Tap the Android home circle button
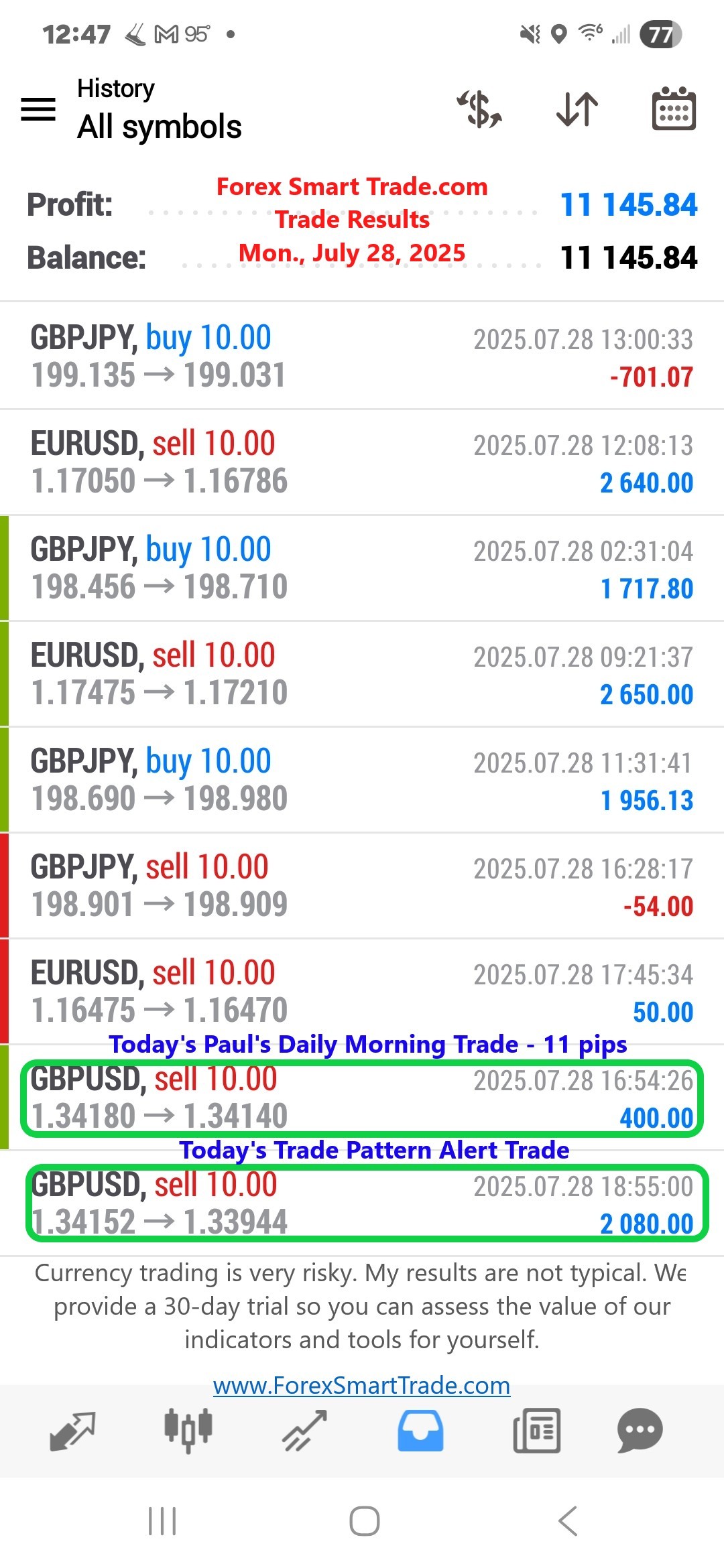 [362, 1520]
